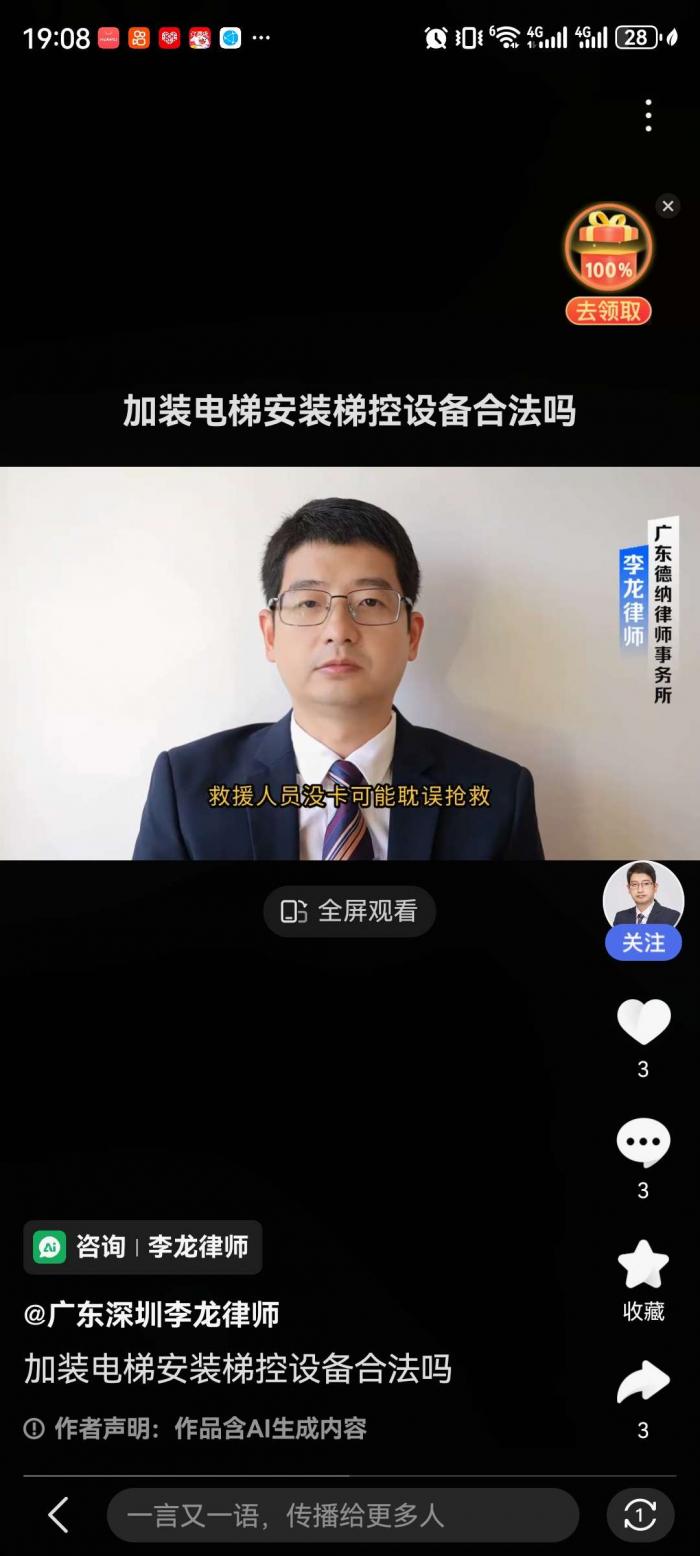
Task: Like this video with the heart
Action: [643, 1022]
